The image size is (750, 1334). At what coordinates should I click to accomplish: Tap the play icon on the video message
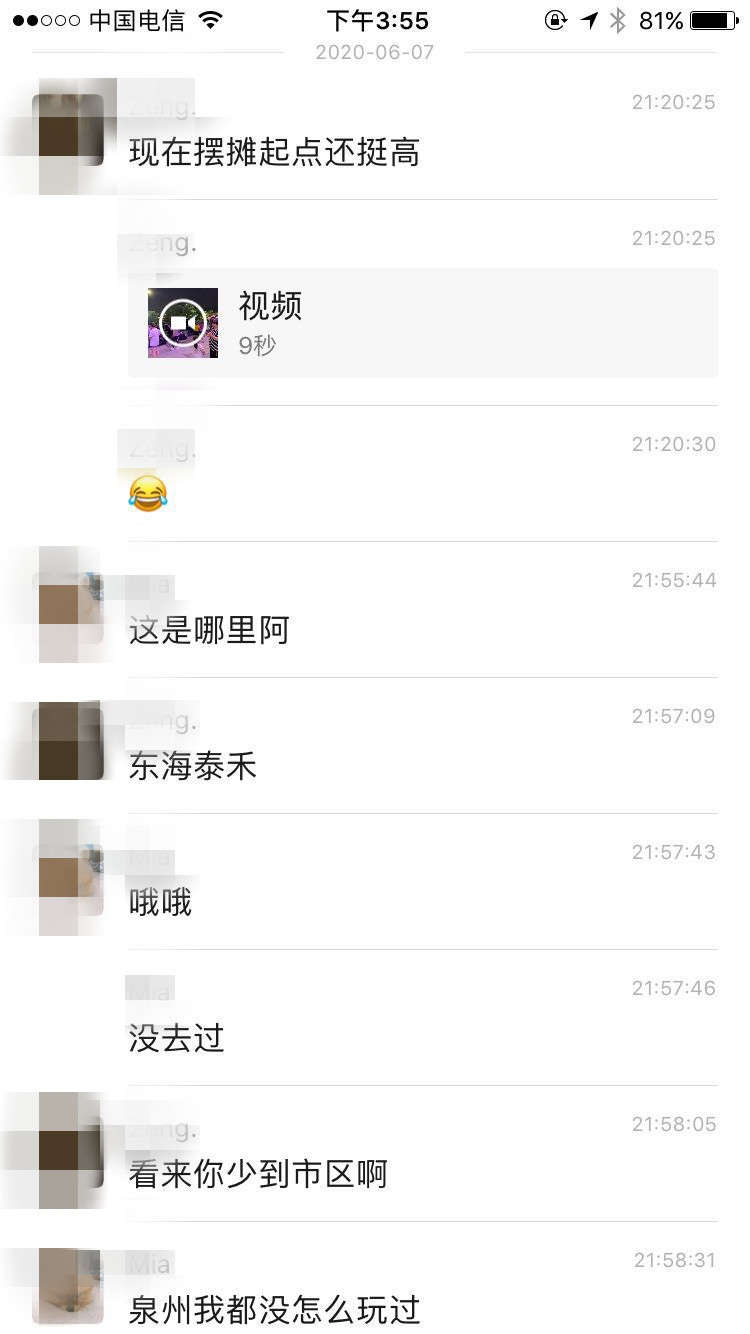point(181,323)
